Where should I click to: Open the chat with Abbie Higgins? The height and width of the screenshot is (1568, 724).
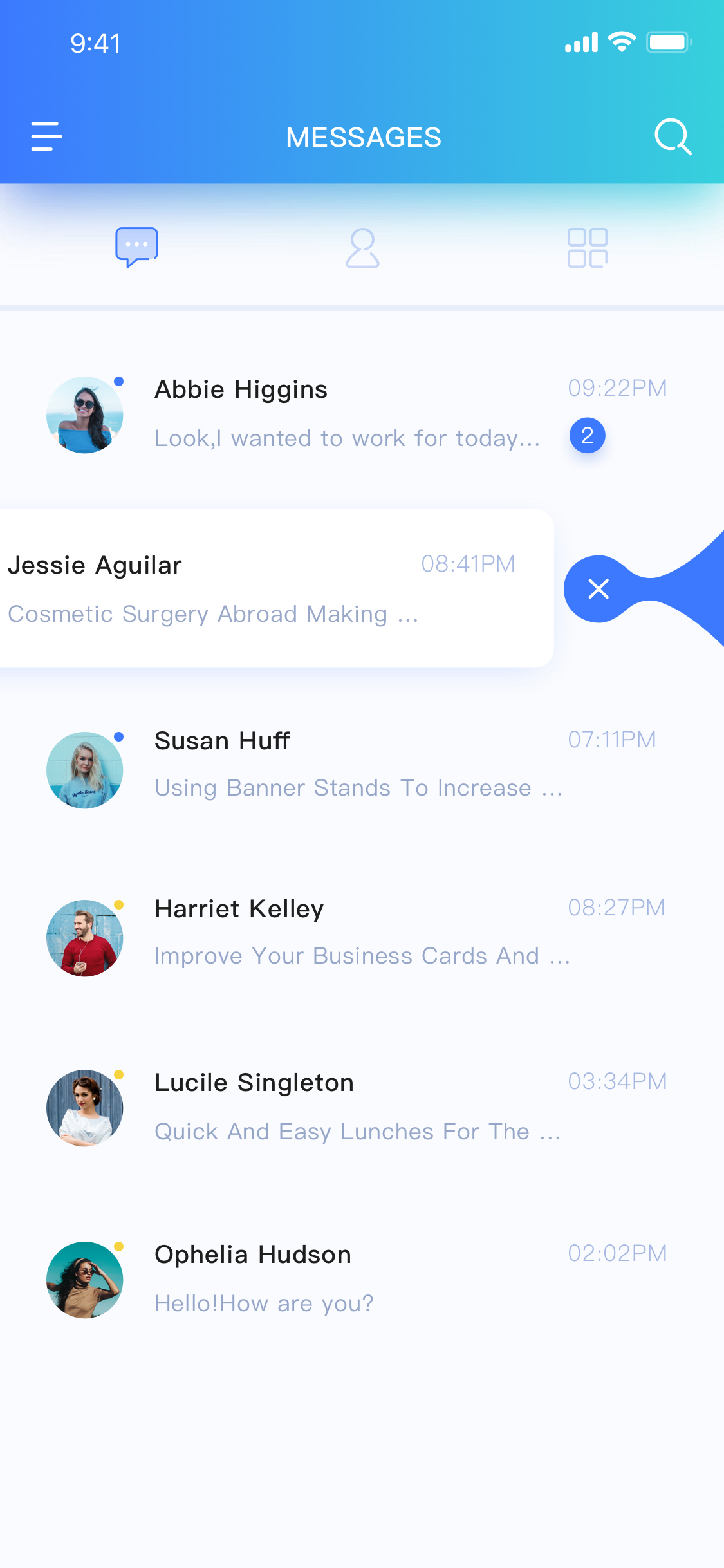(362, 415)
